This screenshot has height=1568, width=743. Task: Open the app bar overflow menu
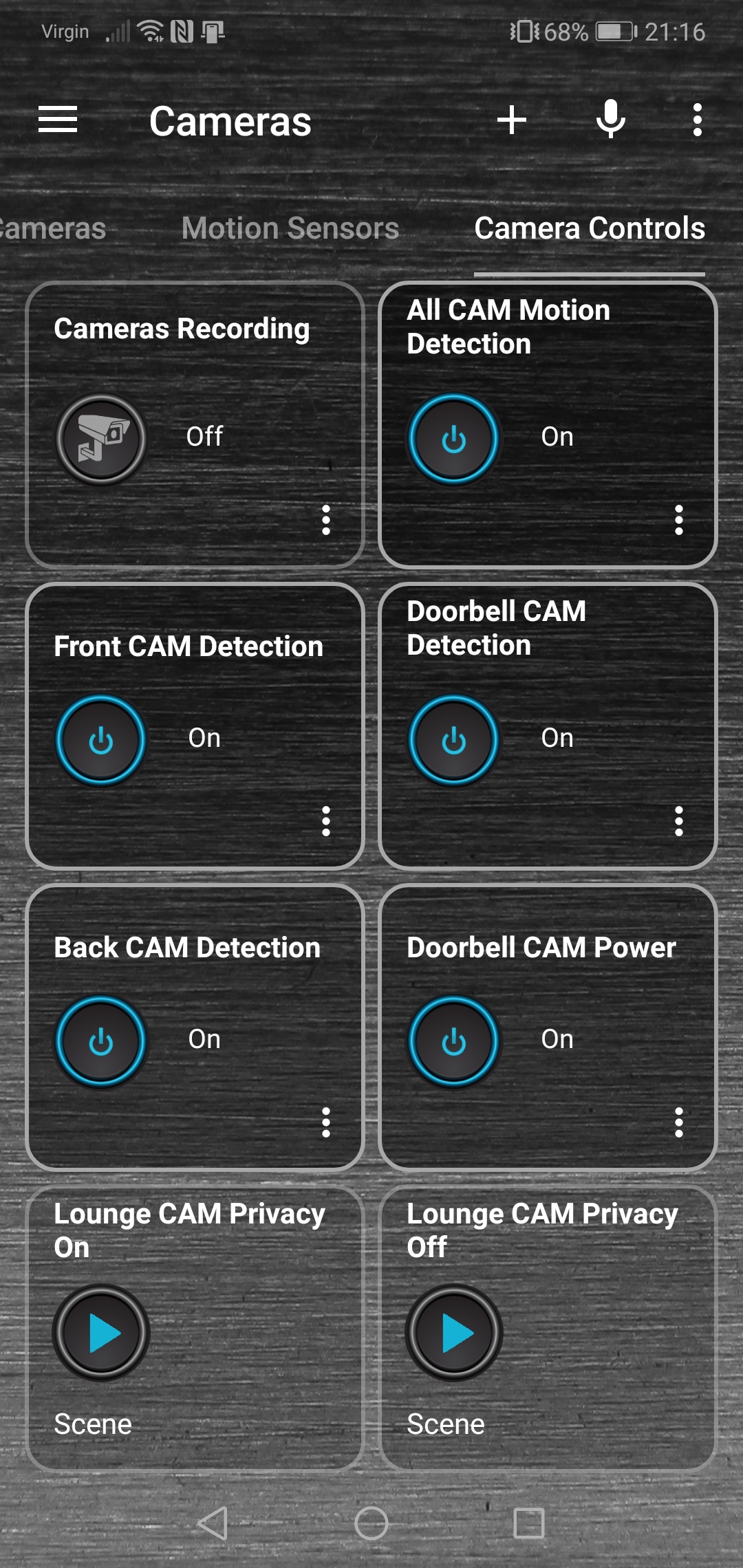[697, 120]
